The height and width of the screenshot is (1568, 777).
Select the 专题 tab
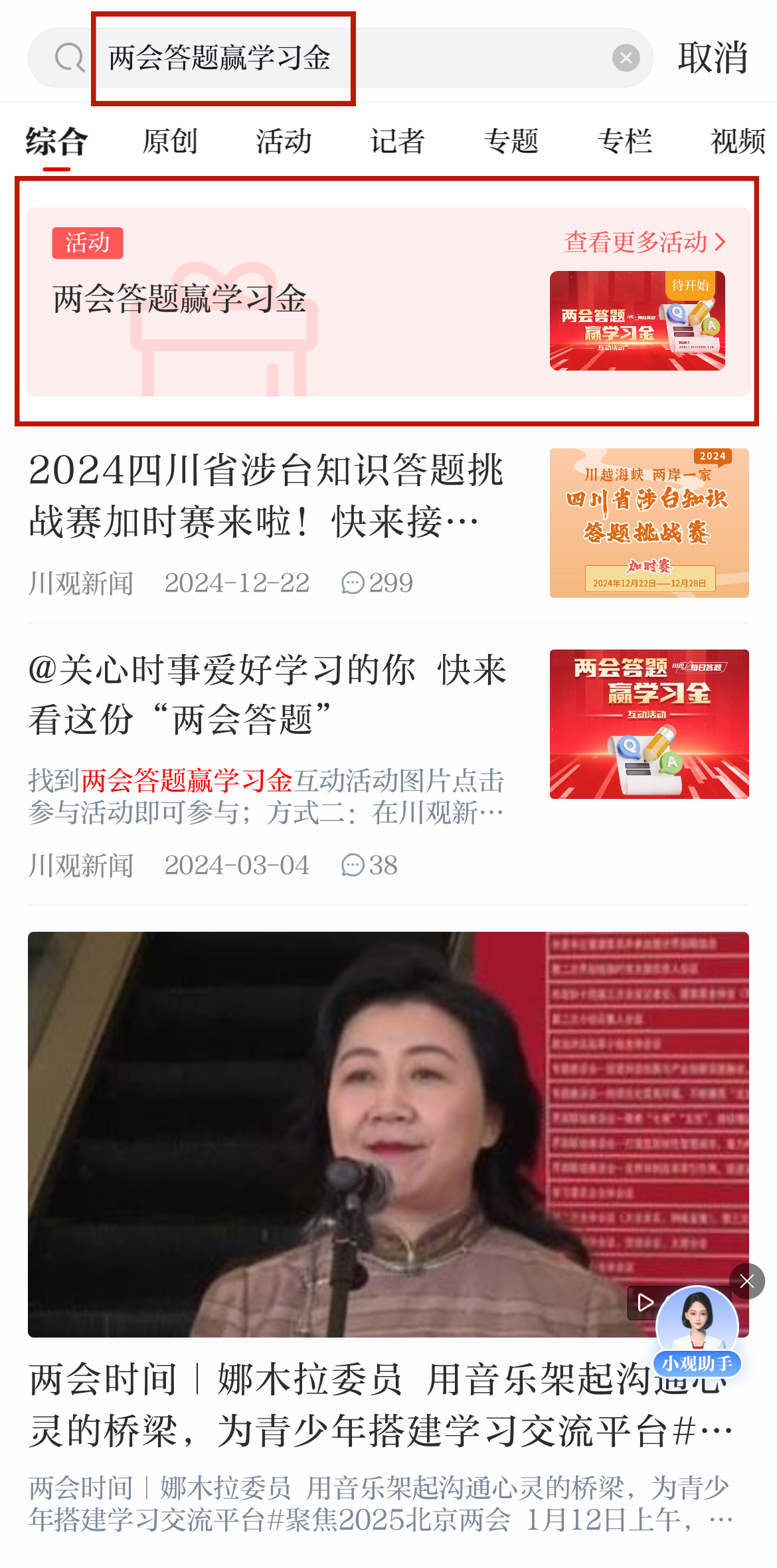511,141
